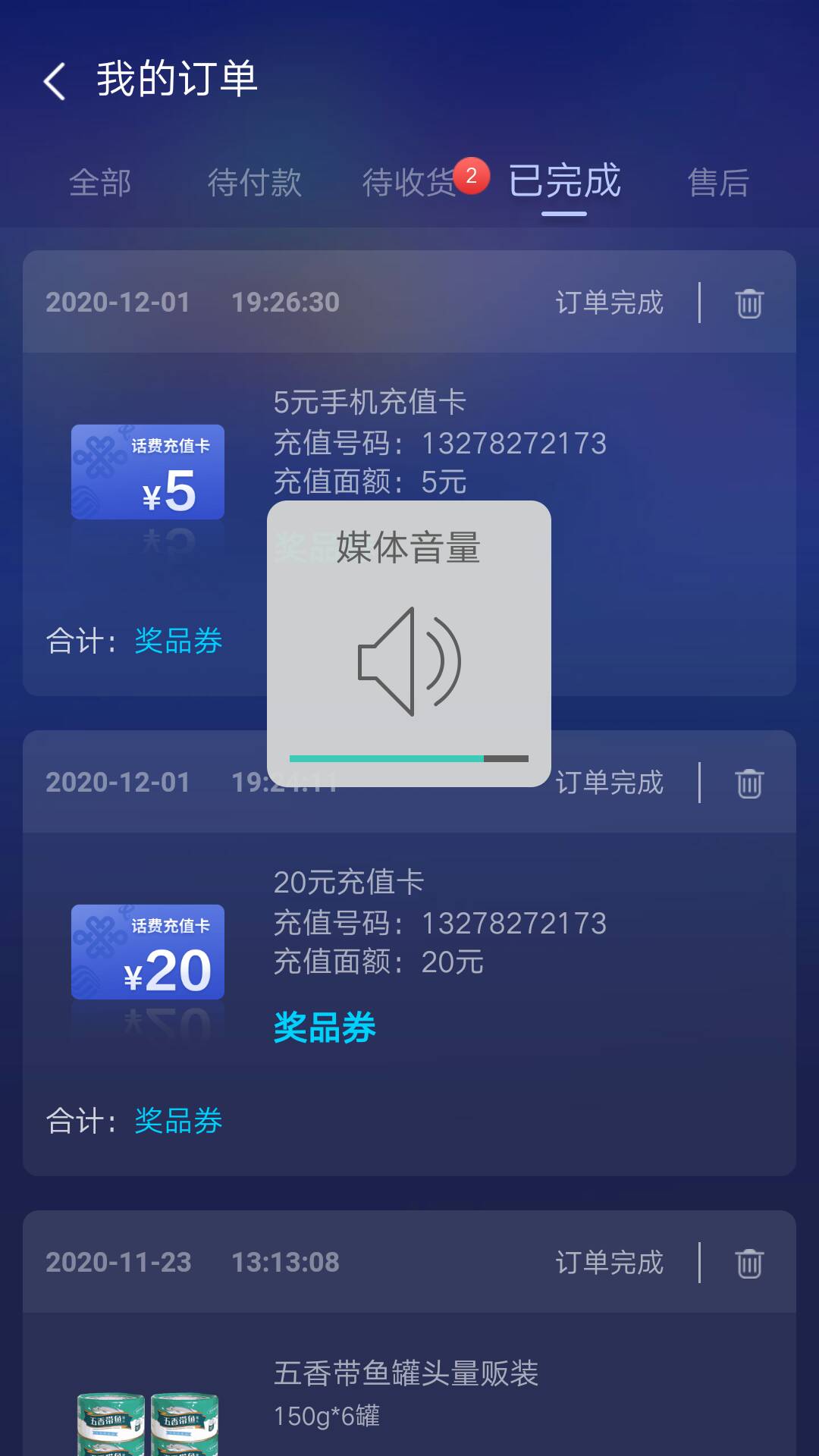
Task: Tap the ¥20 话费充值卡 card image
Action: pyautogui.click(x=146, y=952)
